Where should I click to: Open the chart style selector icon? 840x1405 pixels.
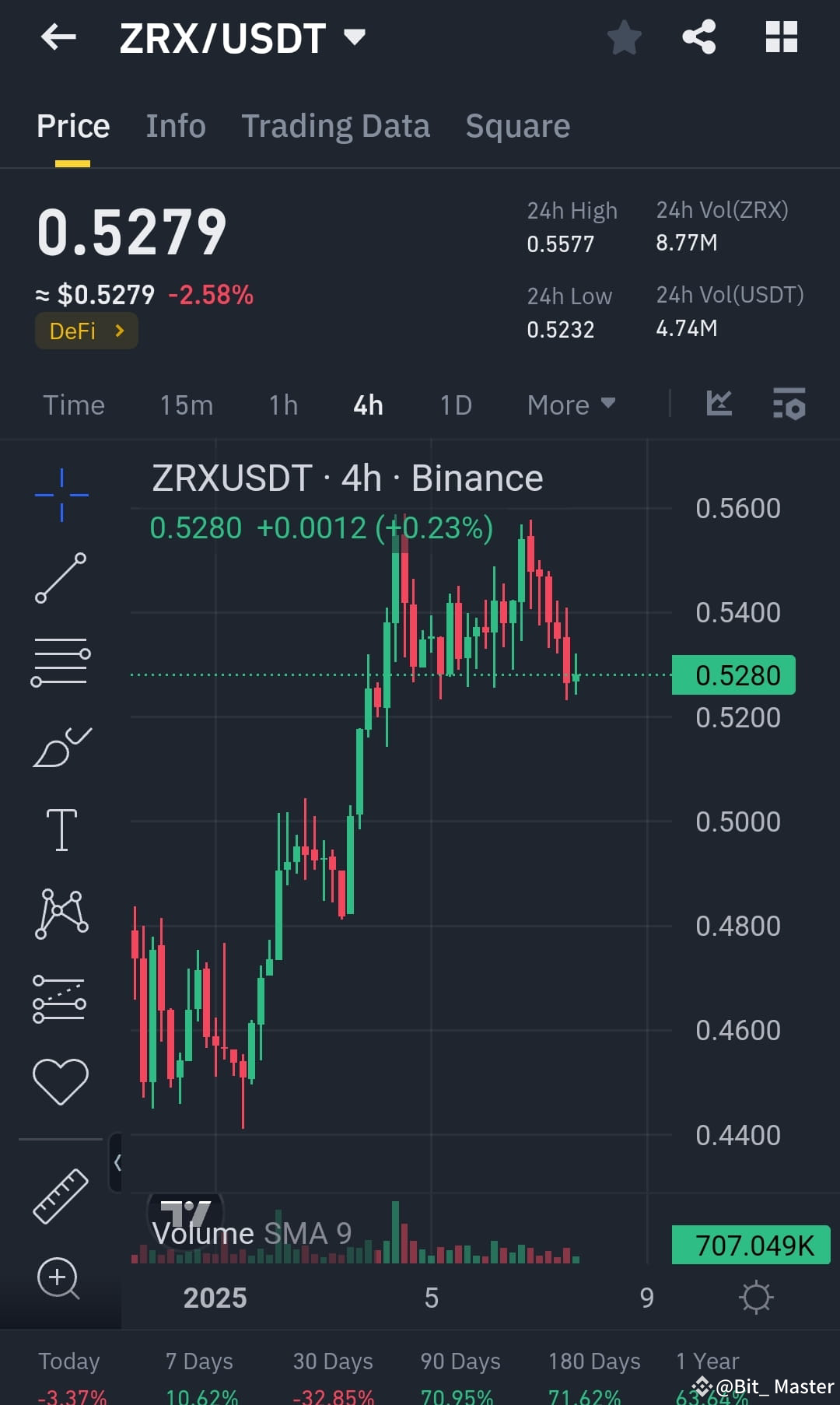click(x=720, y=404)
